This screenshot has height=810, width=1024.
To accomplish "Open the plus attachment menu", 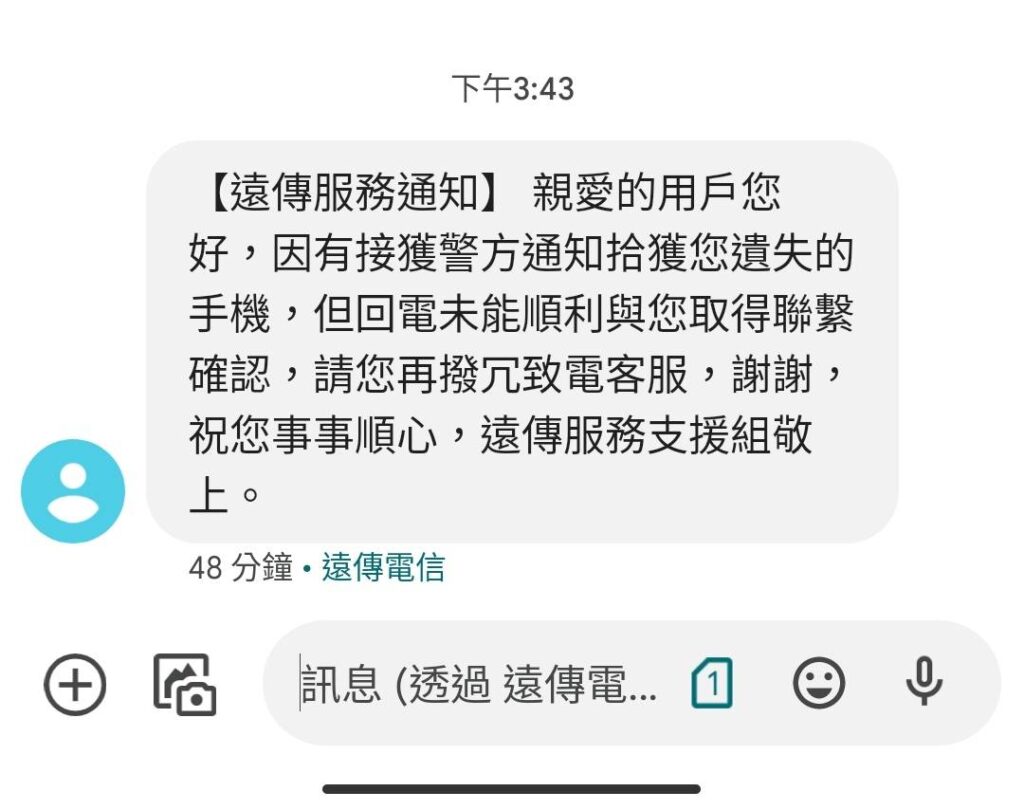I will [75, 685].
